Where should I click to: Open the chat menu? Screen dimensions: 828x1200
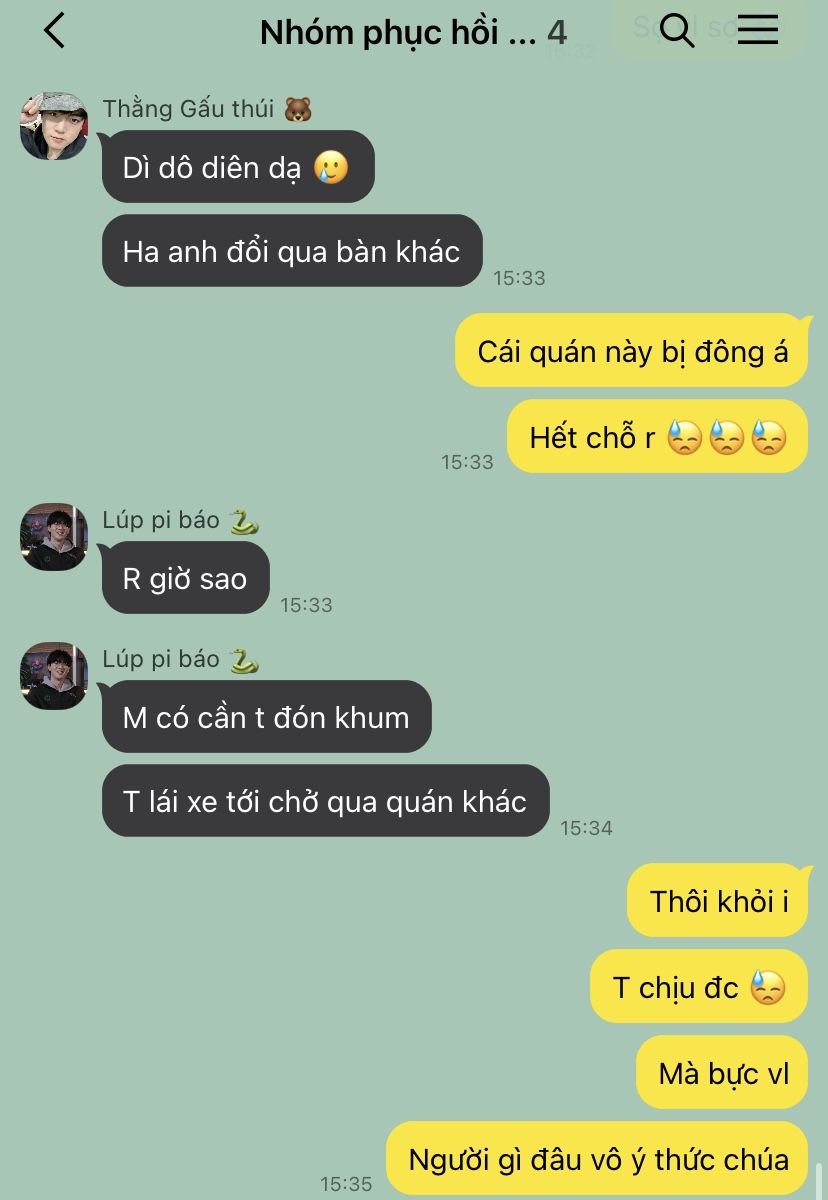coord(758,31)
